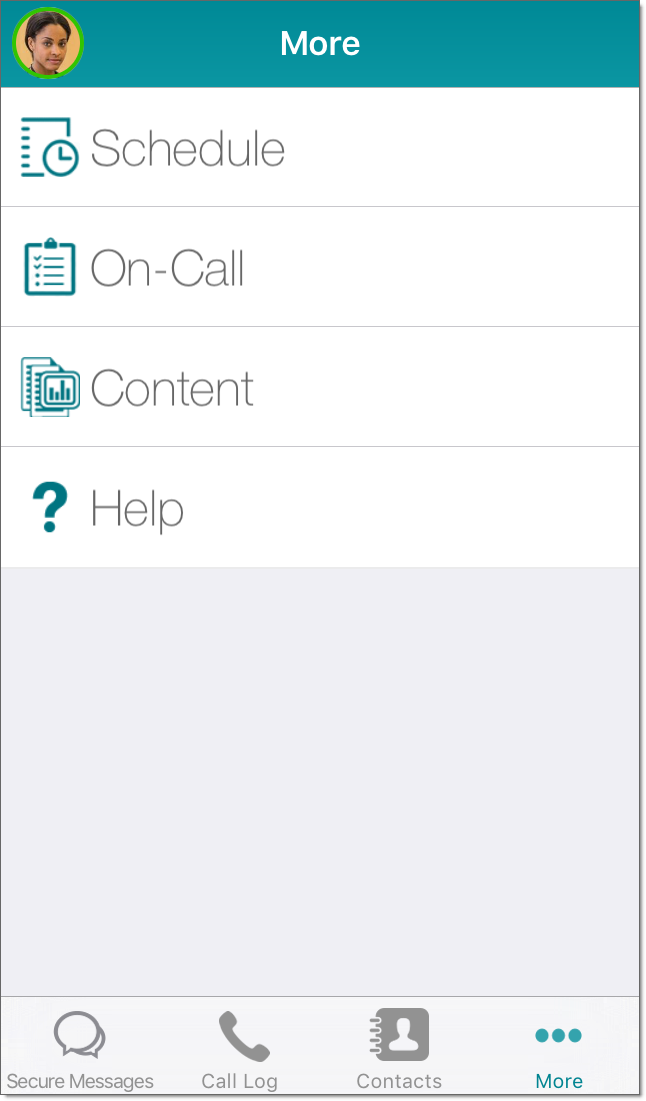This screenshot has height=1101, width=646.
Task: Open the On-Call list
Action: (x=167, y=268)
